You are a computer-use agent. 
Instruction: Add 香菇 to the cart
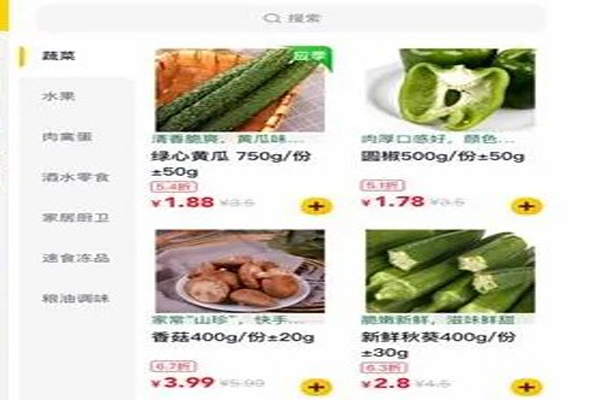coord(315,386)
